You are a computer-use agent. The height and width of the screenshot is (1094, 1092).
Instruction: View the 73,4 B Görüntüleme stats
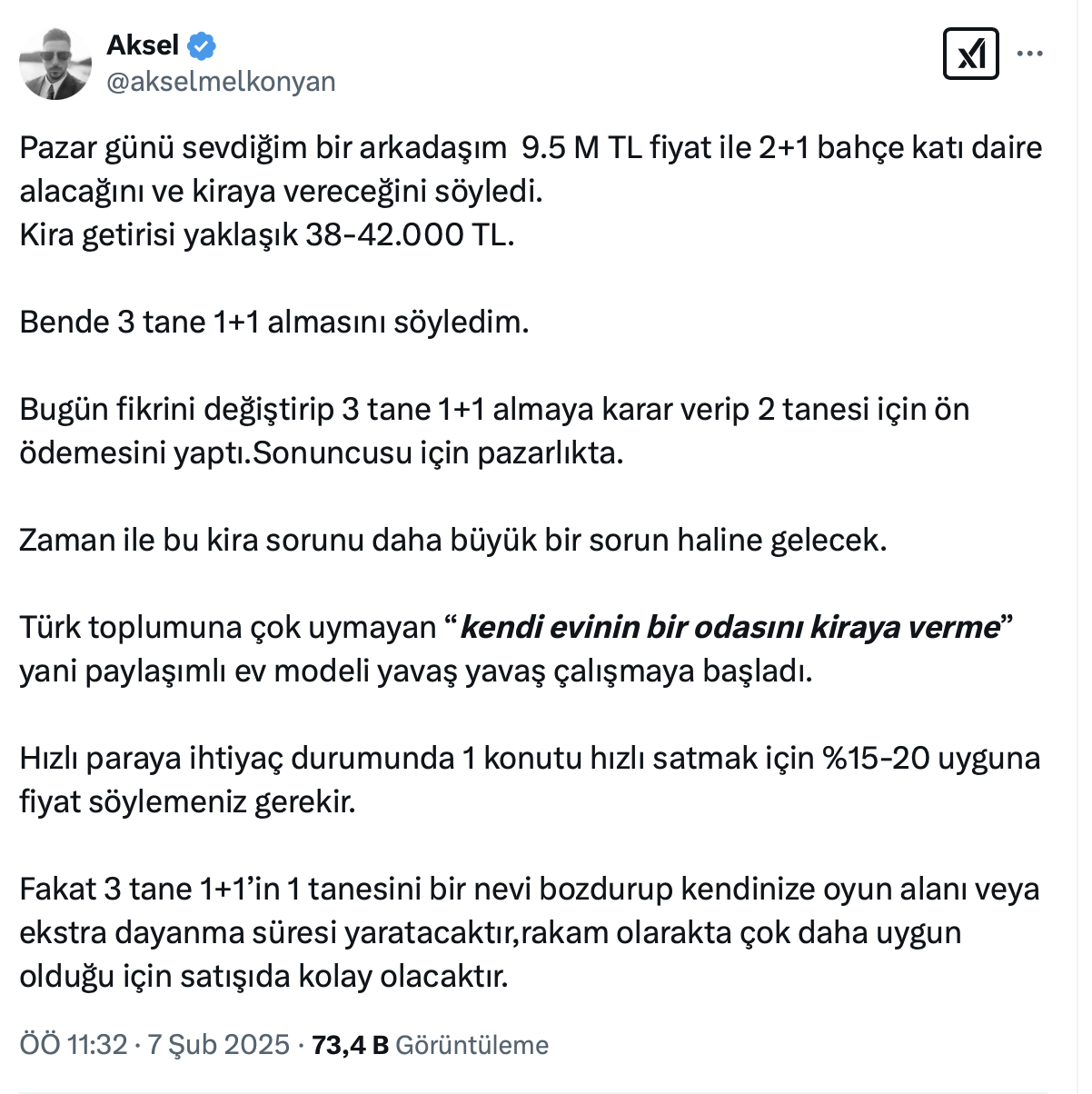[x=430, y=1045]
